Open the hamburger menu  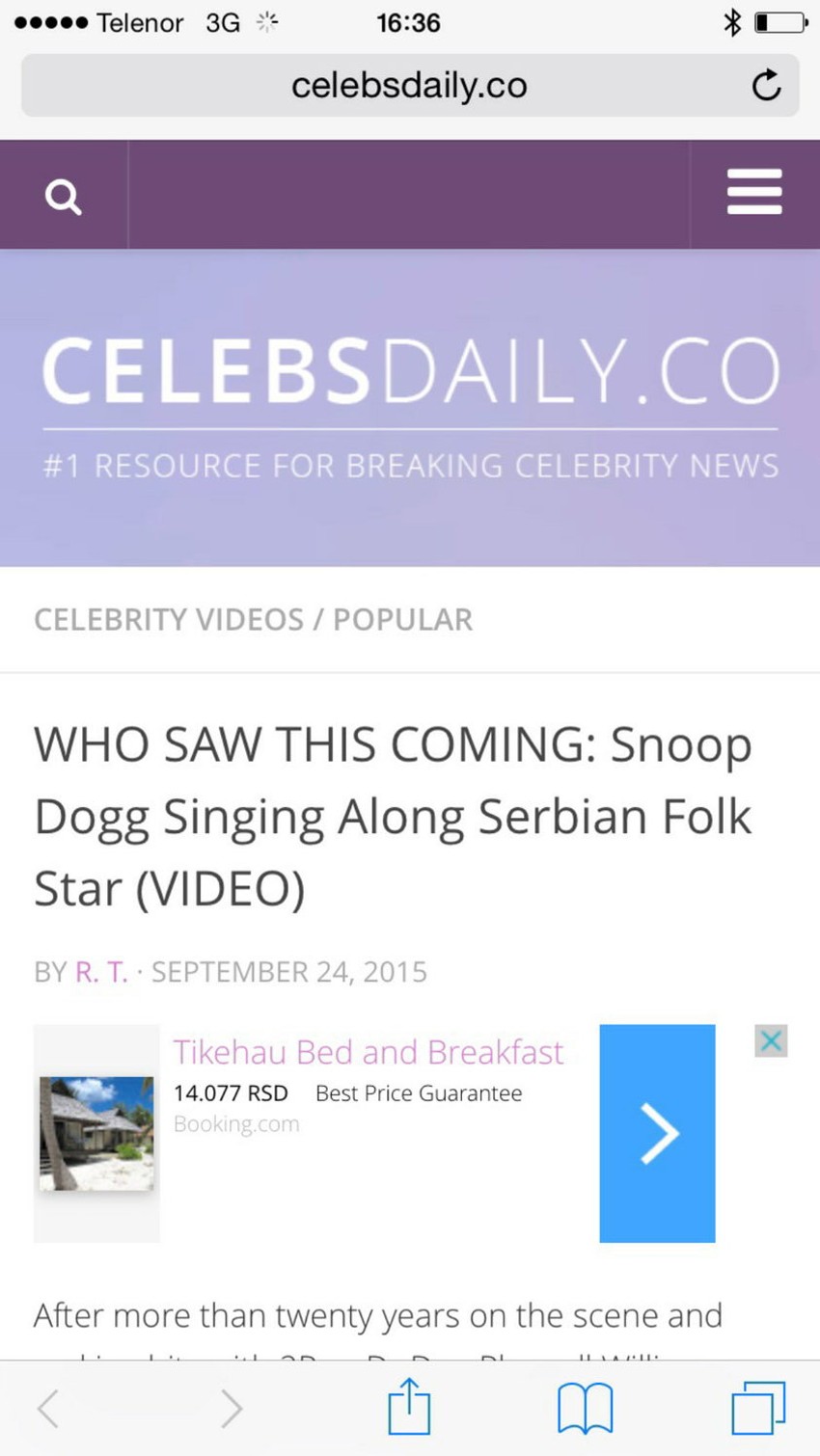tap(753, 193)
